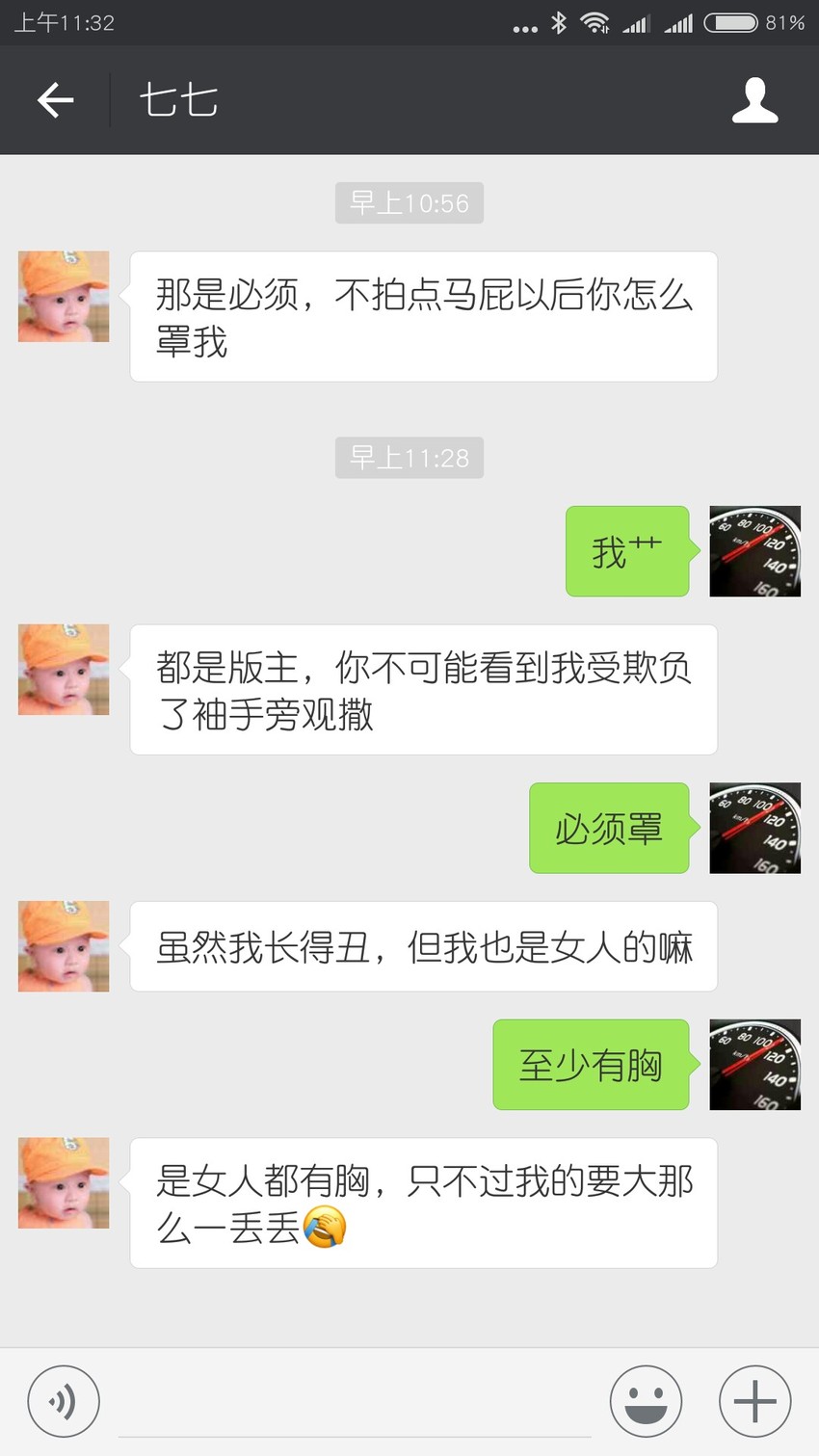
Task: Open the emoji sticker picker
Action: 647,1401
